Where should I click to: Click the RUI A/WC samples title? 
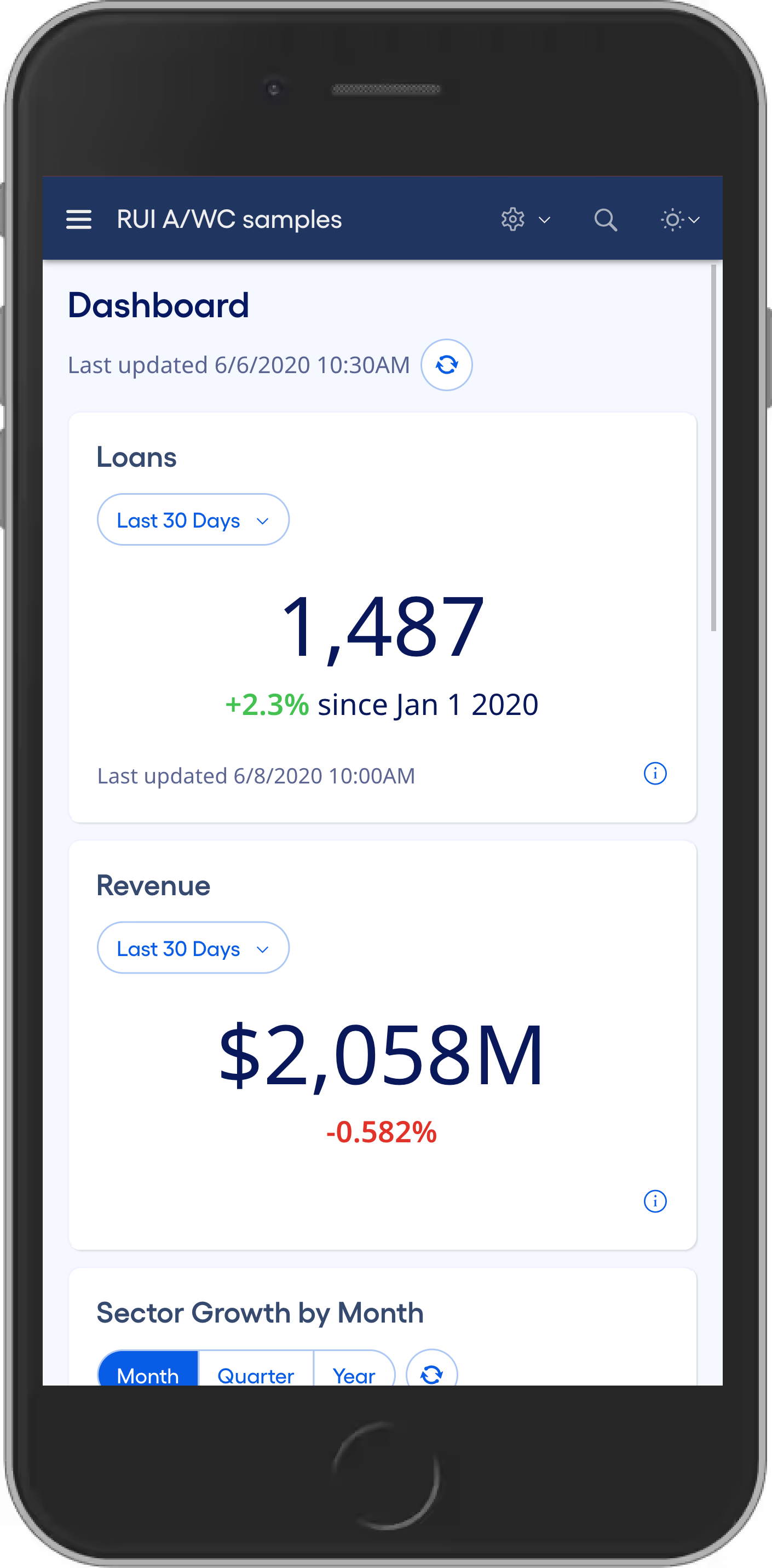coord(228,219)
